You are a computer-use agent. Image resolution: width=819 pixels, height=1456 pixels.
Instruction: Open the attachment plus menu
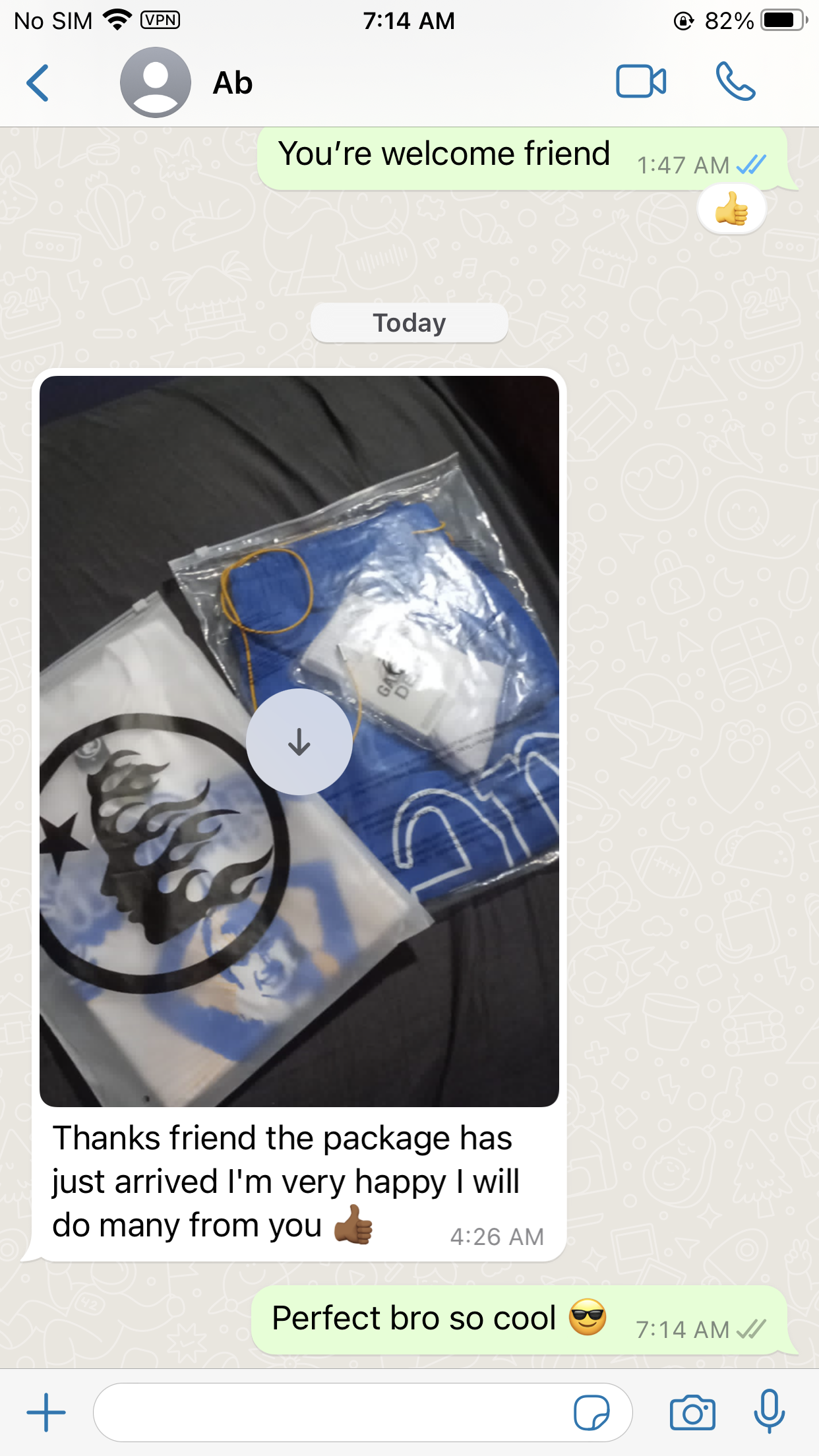[46, 1412]
